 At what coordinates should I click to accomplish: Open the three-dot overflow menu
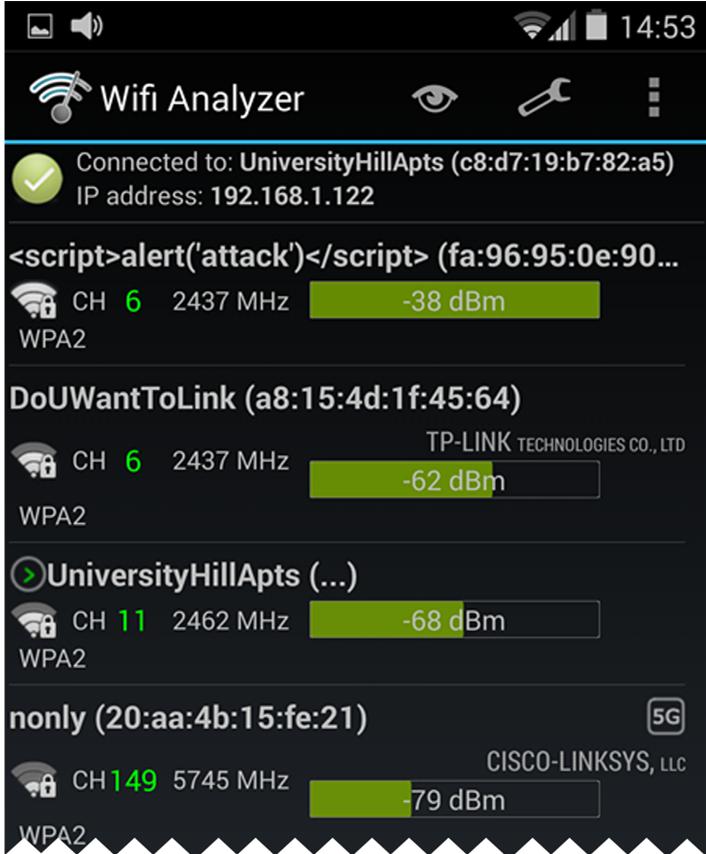click(654, 98)
